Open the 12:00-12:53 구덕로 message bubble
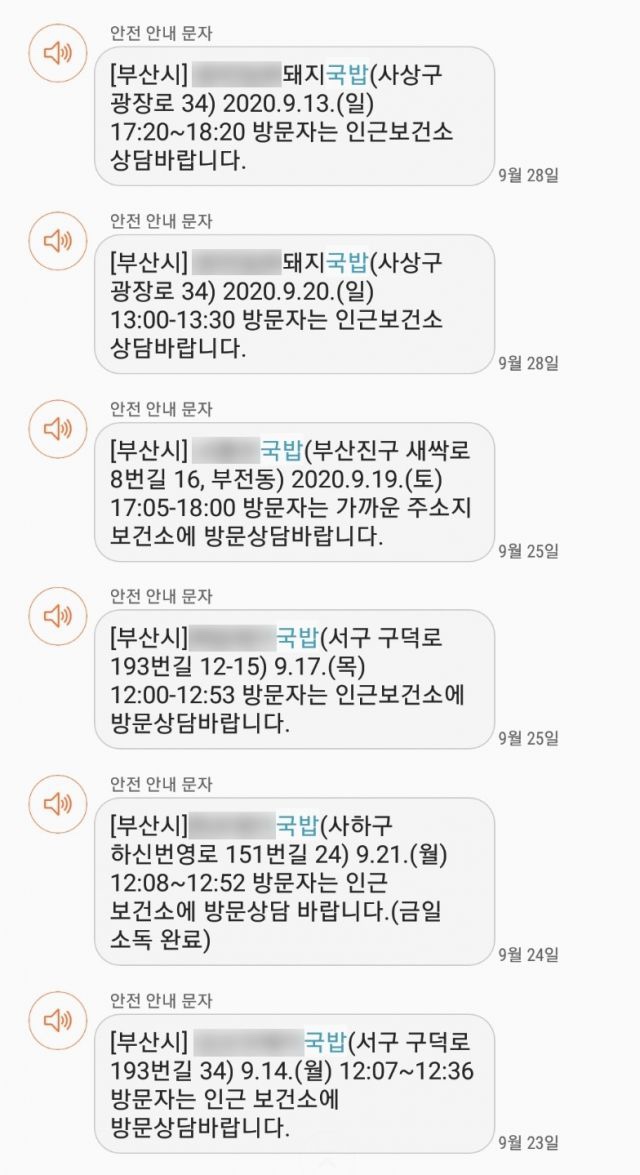 click(295, 679)
